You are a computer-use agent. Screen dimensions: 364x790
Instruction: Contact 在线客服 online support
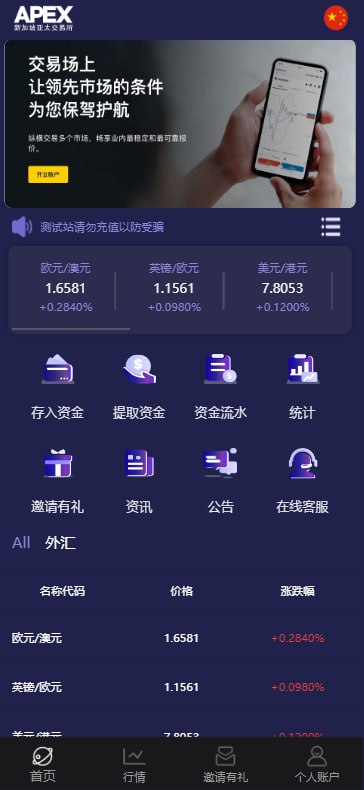click(302, 481)
